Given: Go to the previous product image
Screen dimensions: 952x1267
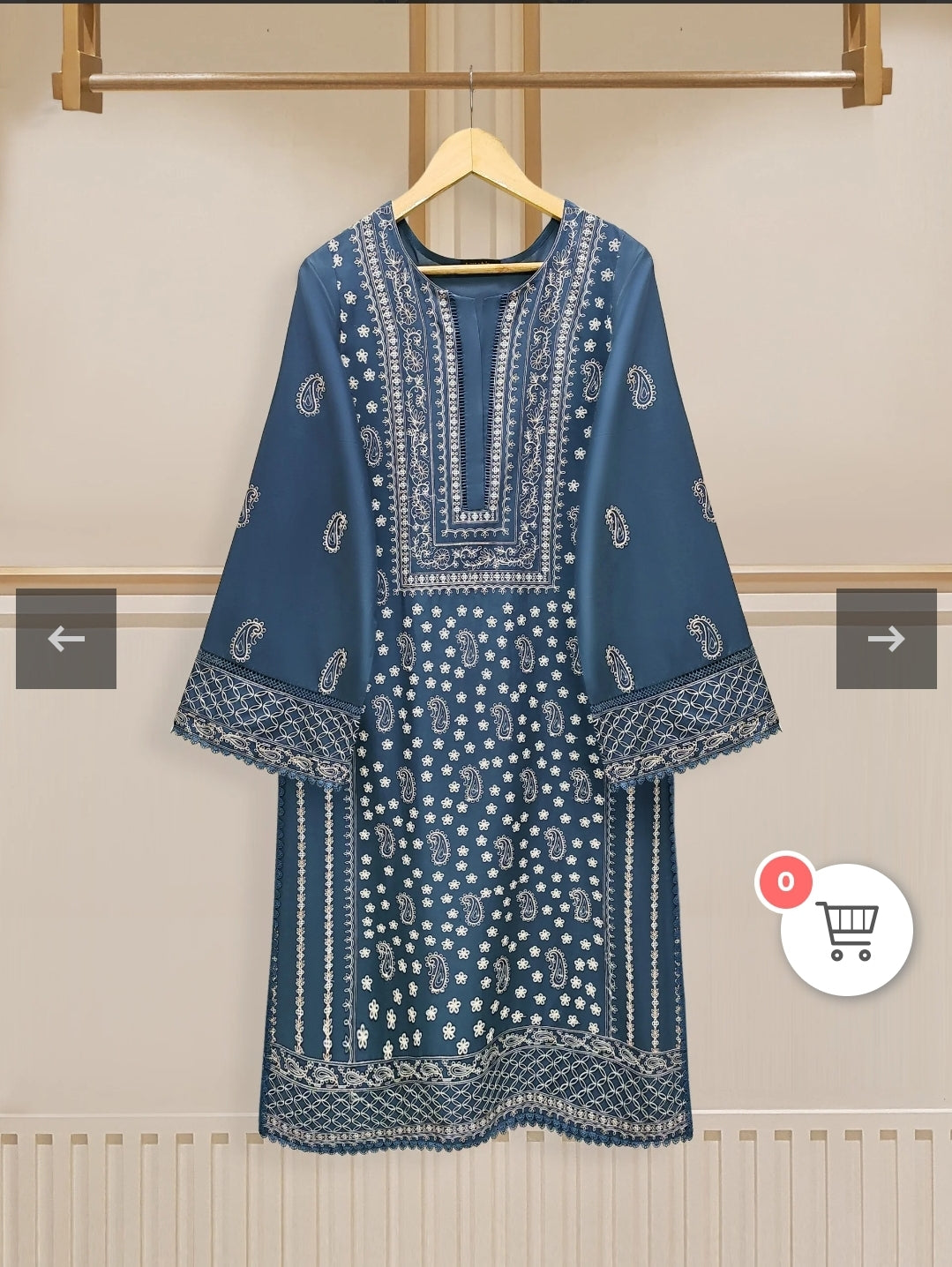Looking at the screenshot, I should pyautogui.click(x=66, y=638).
